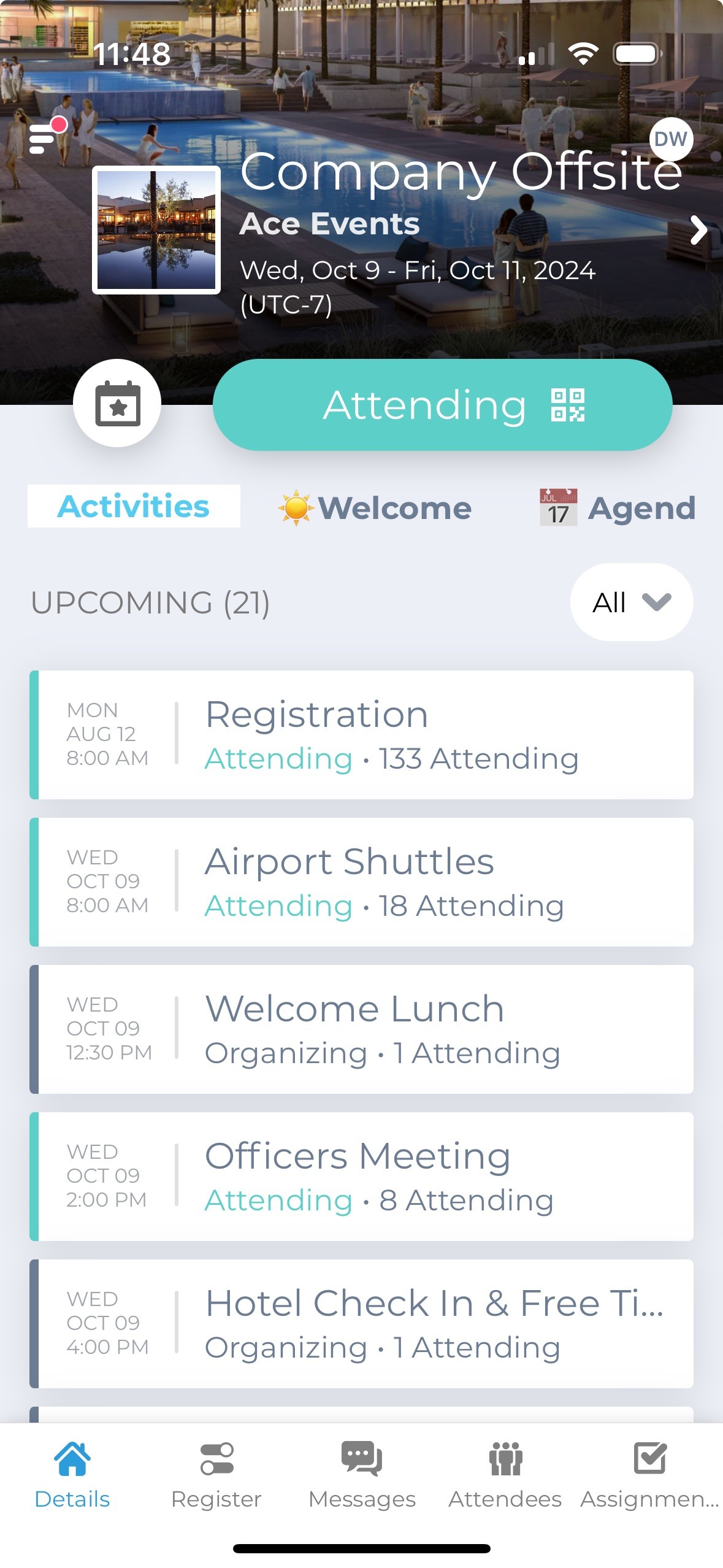Open Hotel Check In & Free Time activity
This screenshot has width=723, height=1568.
[x=362, y=1324]
